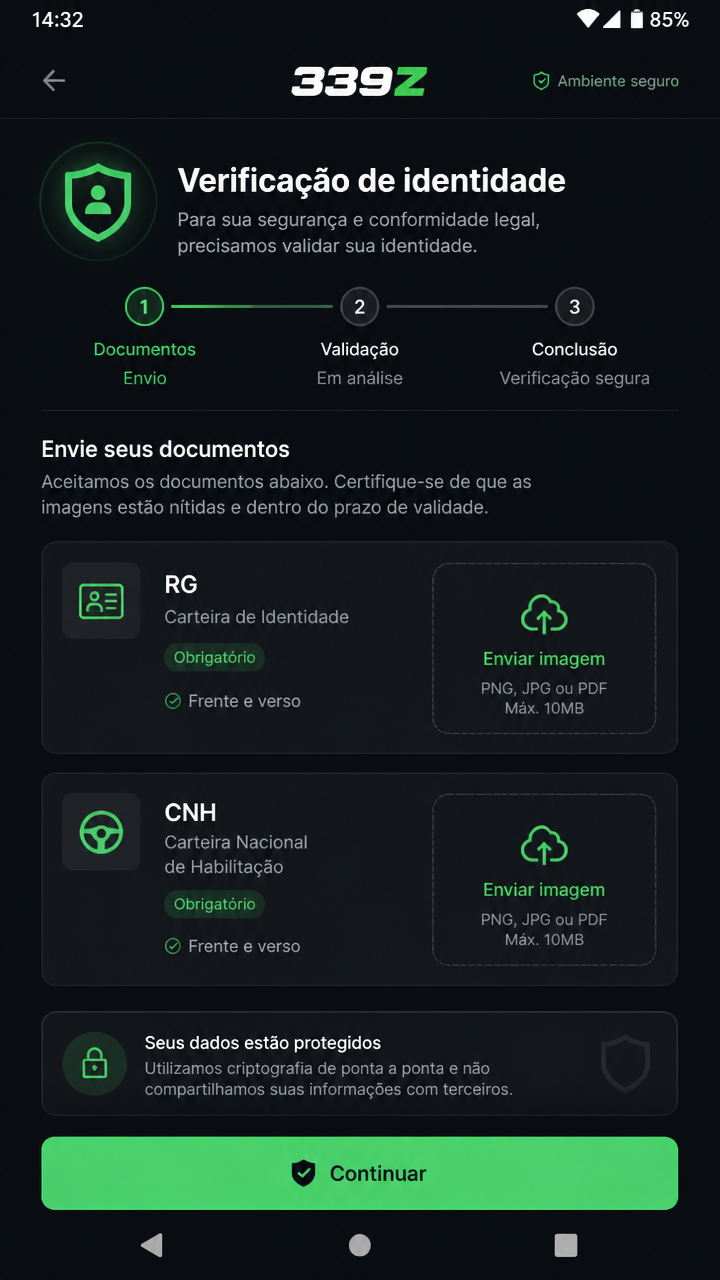The height and width of the screenshot is (1280, 720).
Task: Open recent apps from navigation bar
Action: point(566,1245)
